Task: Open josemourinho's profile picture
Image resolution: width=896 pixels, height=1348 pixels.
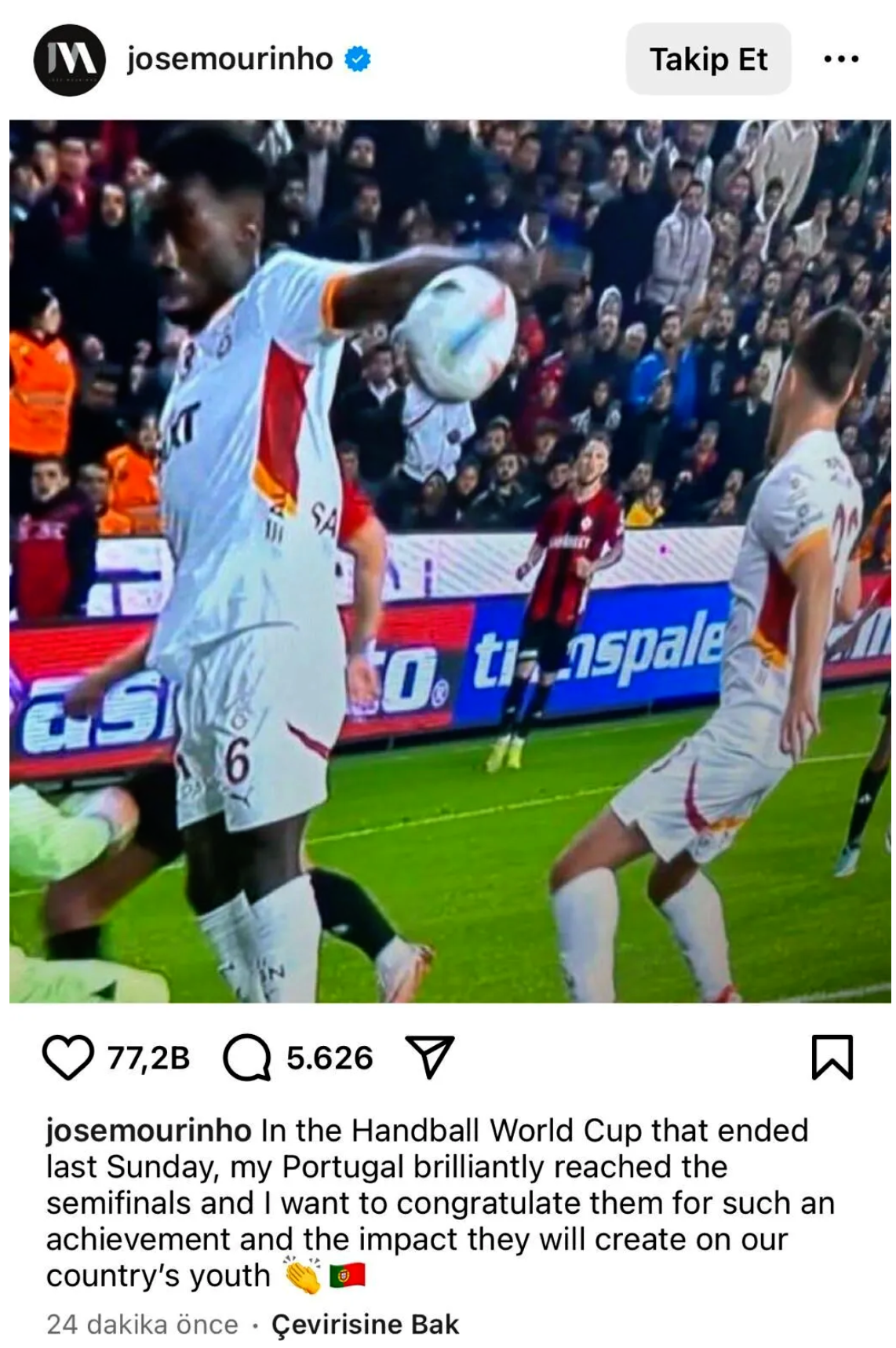Action: [x=69, y=60]
